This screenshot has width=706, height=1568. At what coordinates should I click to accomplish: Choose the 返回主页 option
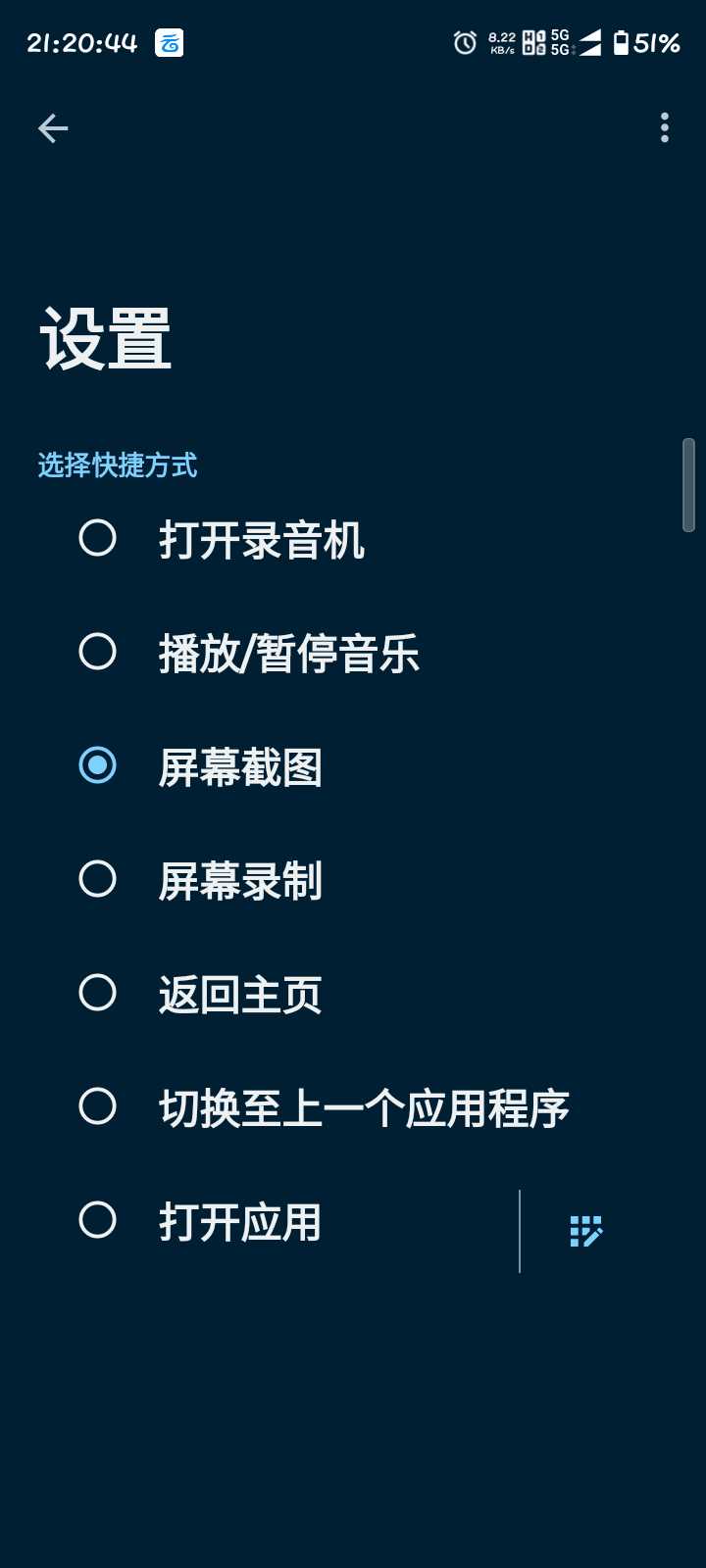tap(353, 994)
